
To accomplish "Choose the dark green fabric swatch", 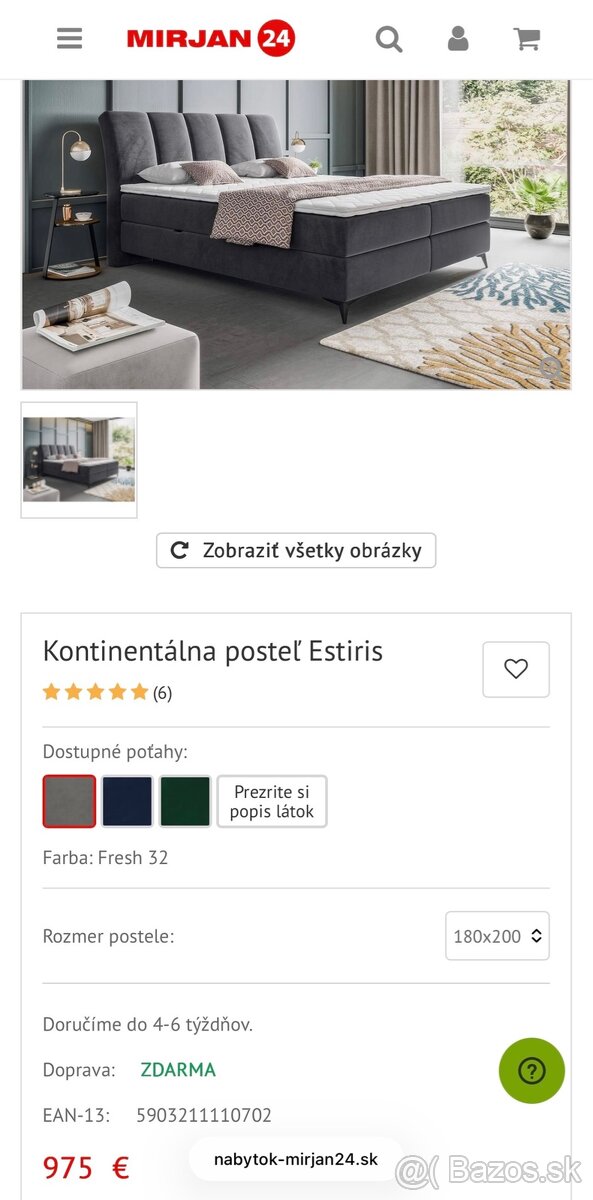I will point(185,801).
